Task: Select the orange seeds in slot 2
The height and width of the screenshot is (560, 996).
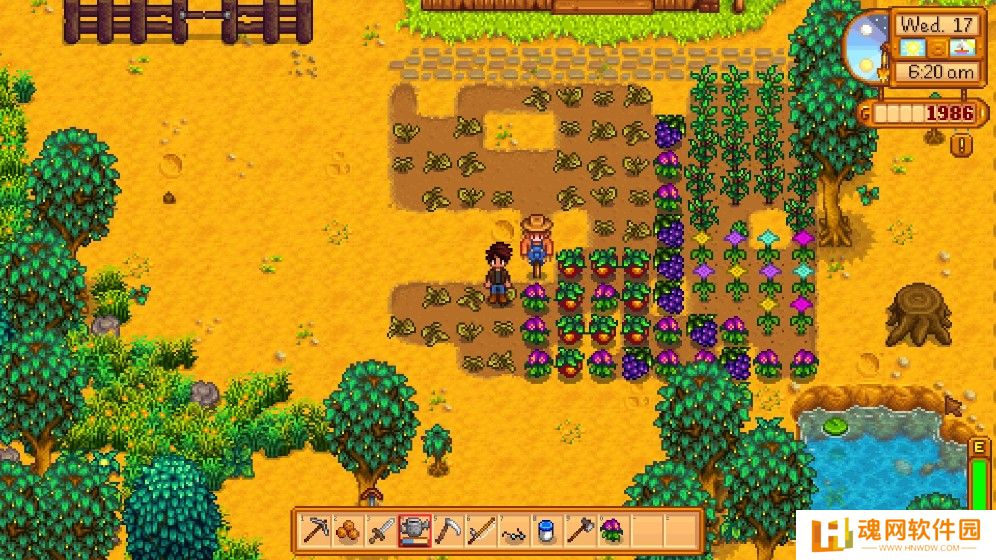Action: [349, 530]
